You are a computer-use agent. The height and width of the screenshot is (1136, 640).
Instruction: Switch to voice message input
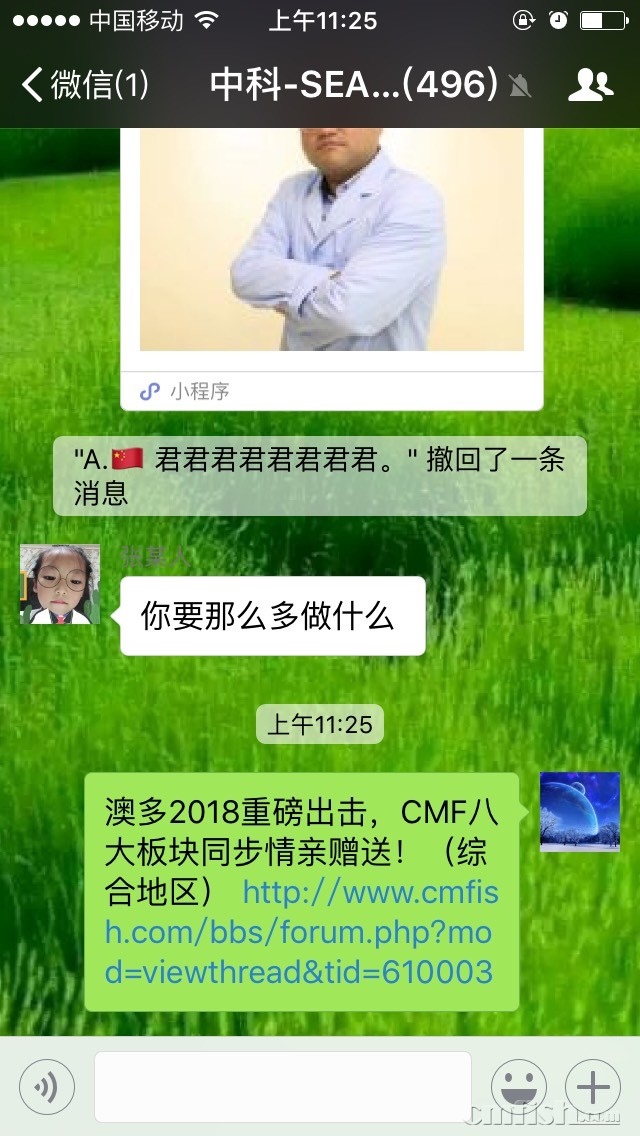[x=47, y=1087]
